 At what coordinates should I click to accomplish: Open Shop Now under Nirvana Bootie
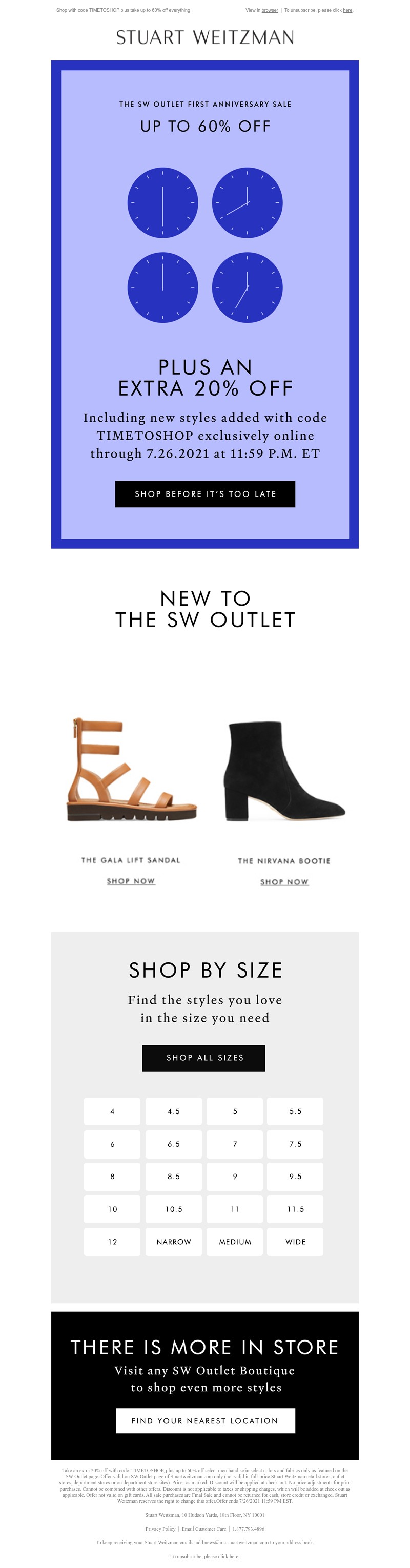(x=284, y=881)
